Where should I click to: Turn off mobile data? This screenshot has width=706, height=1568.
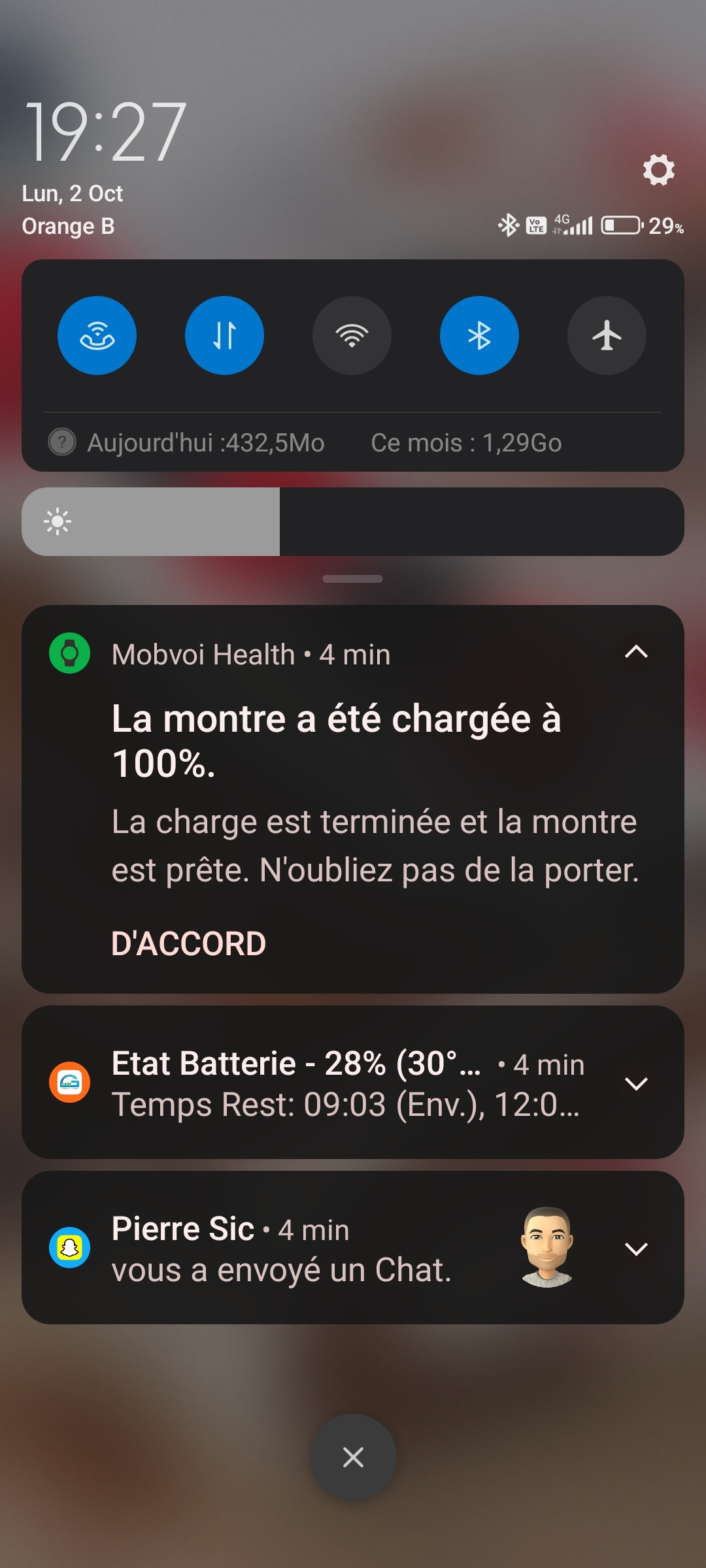pos(224,336)
